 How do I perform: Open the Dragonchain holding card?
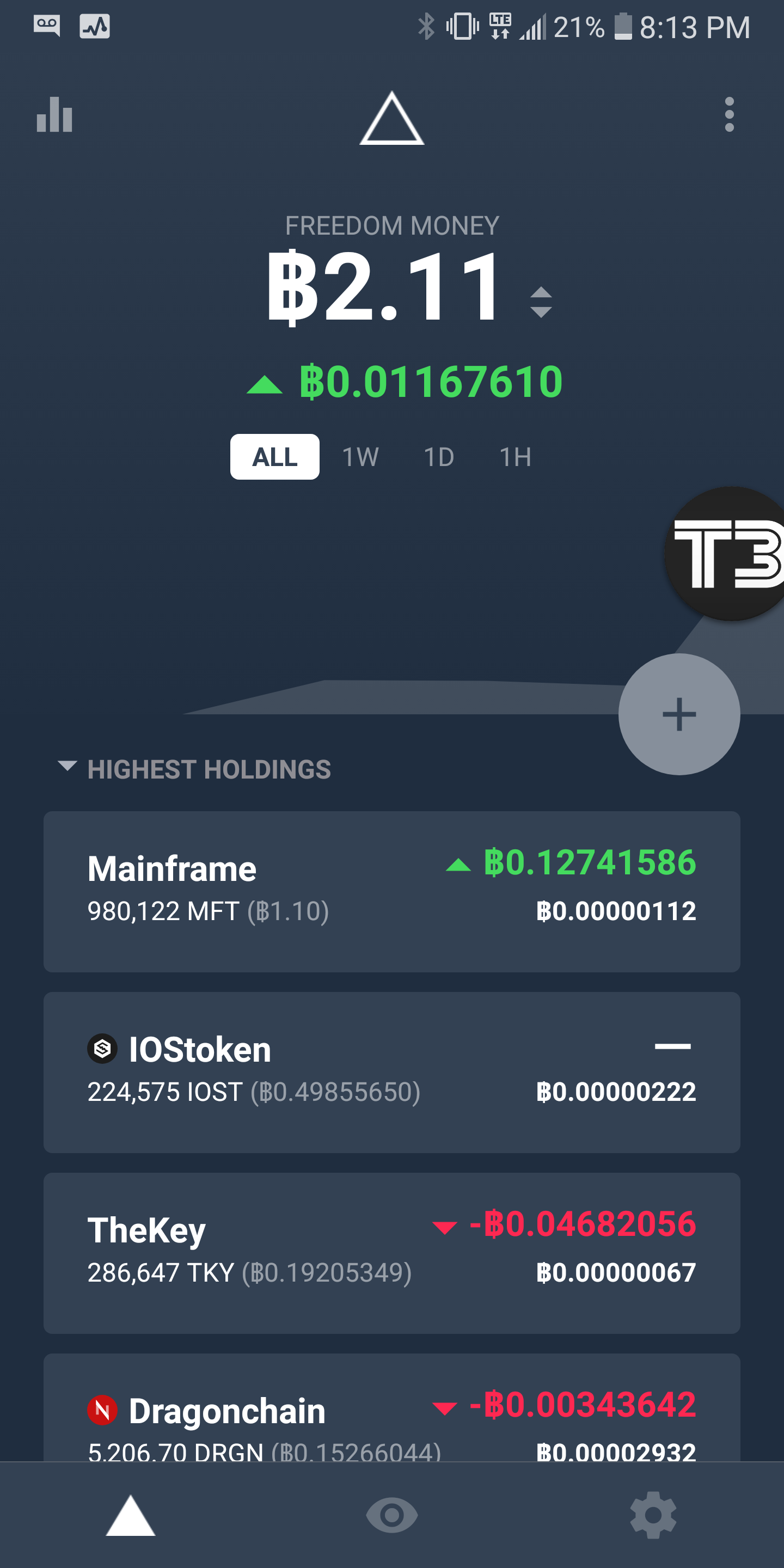391,1412
